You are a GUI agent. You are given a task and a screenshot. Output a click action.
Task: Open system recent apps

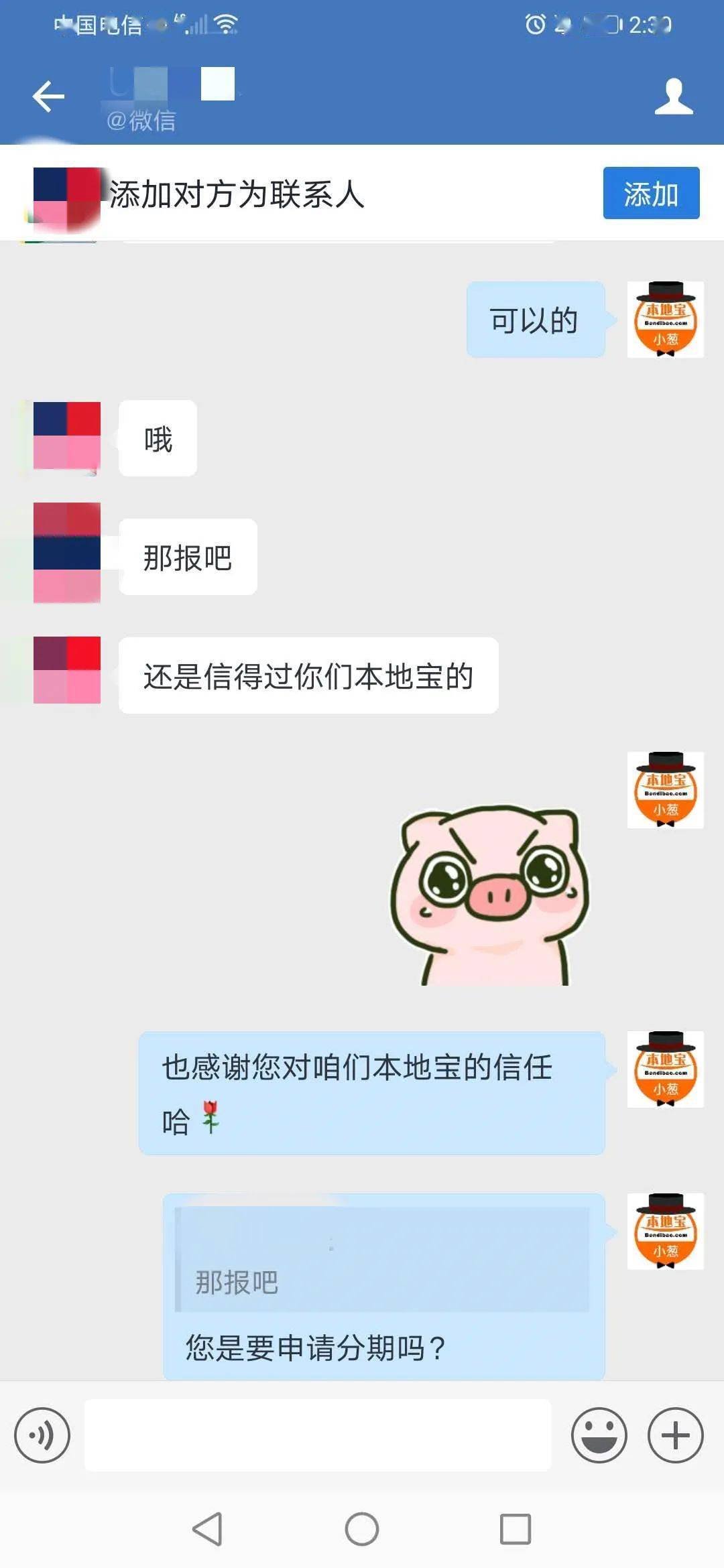(515, 1529)
